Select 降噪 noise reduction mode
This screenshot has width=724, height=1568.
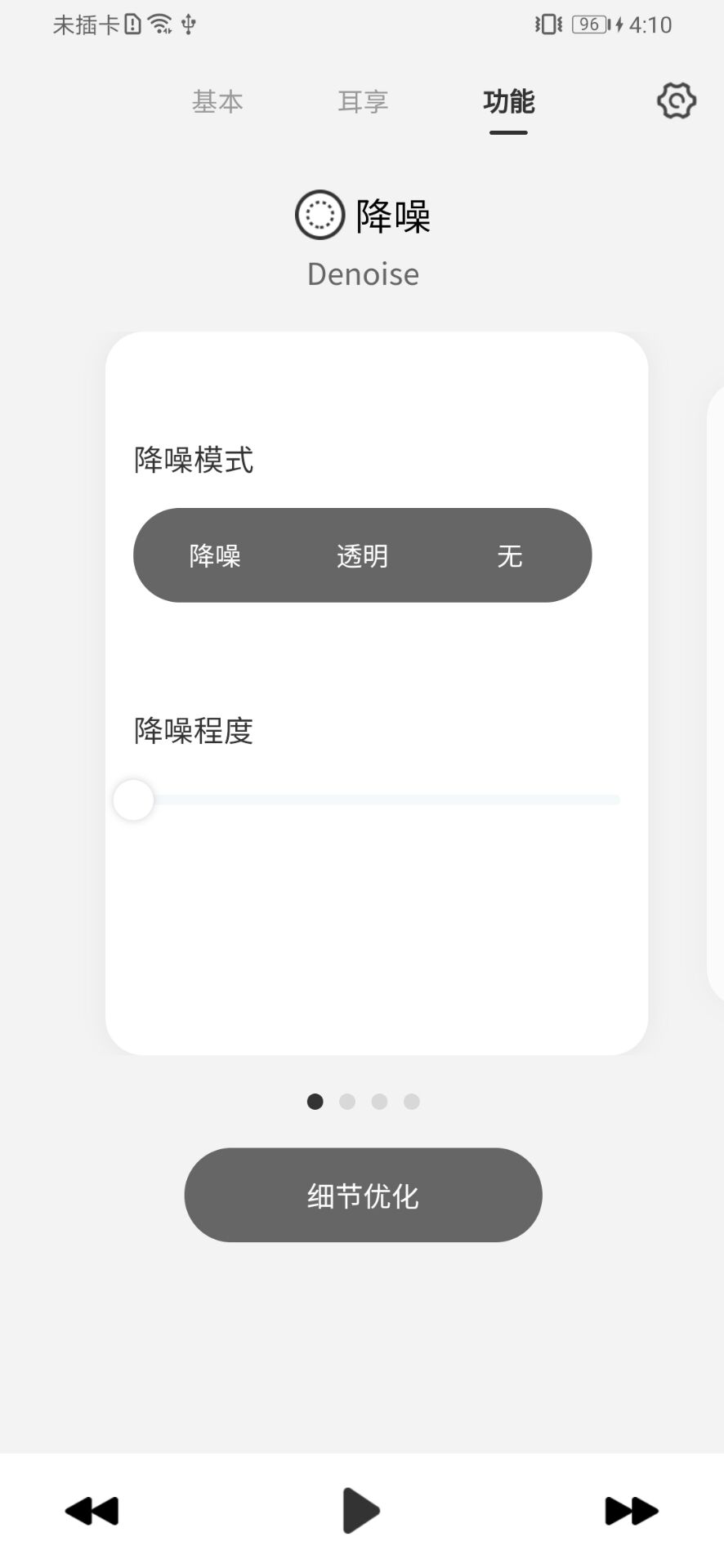(215, 556)
